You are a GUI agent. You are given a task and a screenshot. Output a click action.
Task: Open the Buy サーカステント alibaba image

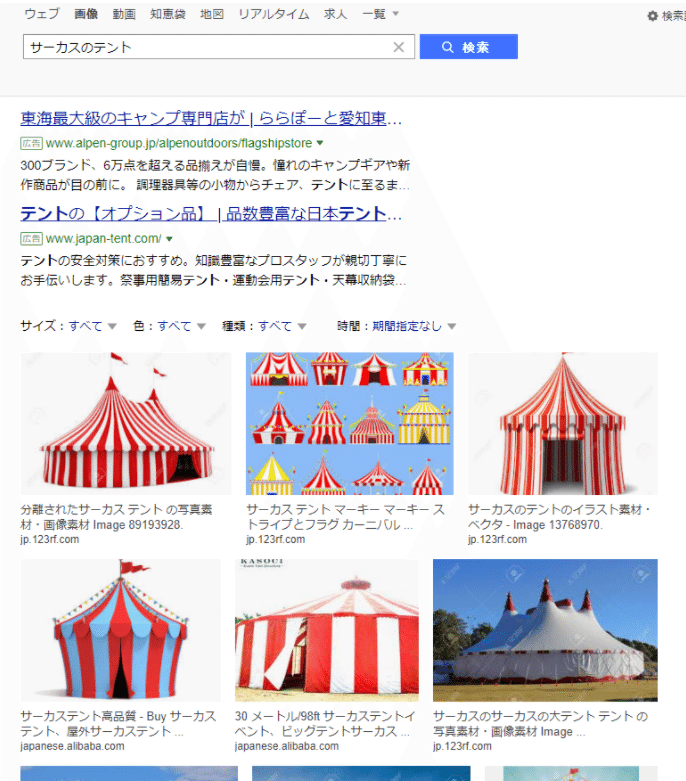pyautogui.click(x=120, y=630)
